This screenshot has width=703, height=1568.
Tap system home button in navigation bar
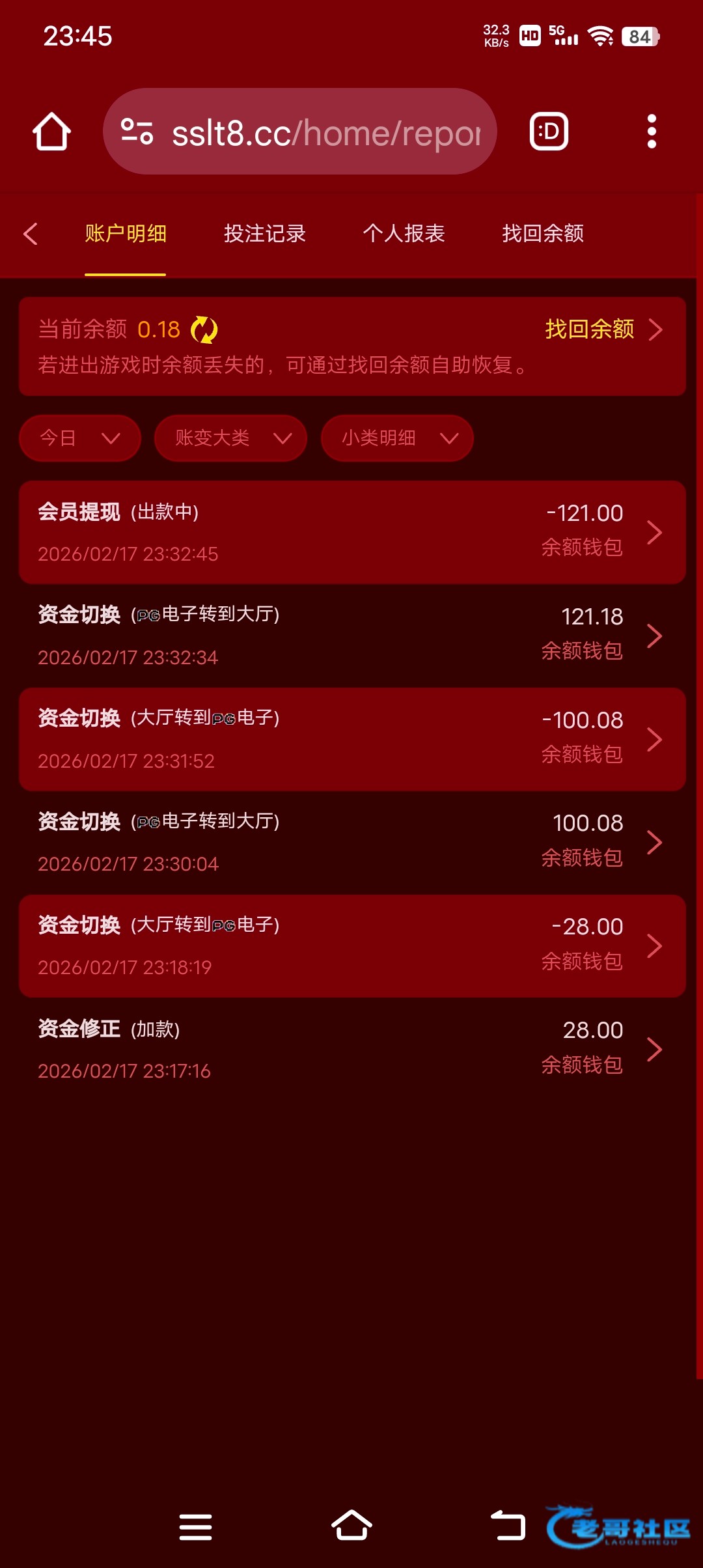(x=351, y=1526)
